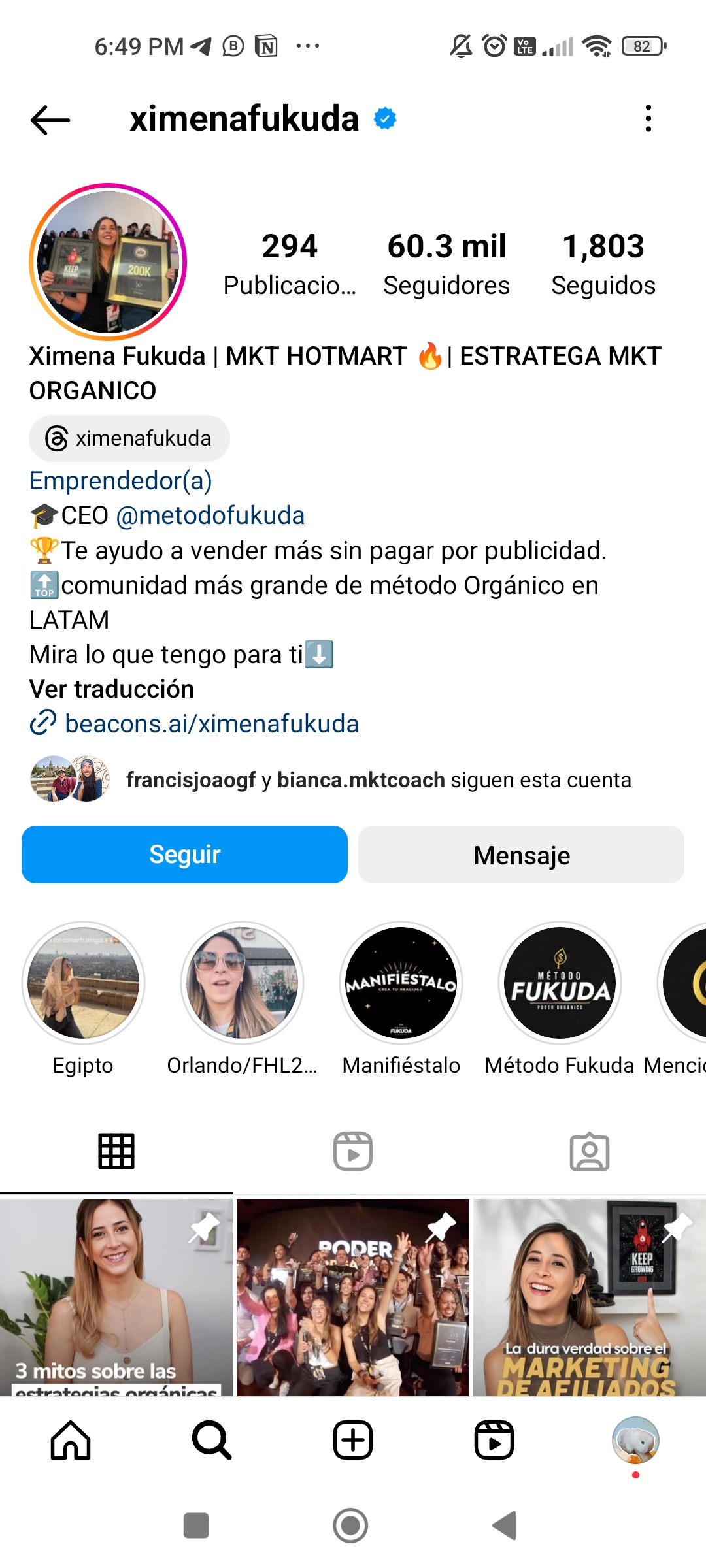Open the Seguidos list

tap(603, 263)
